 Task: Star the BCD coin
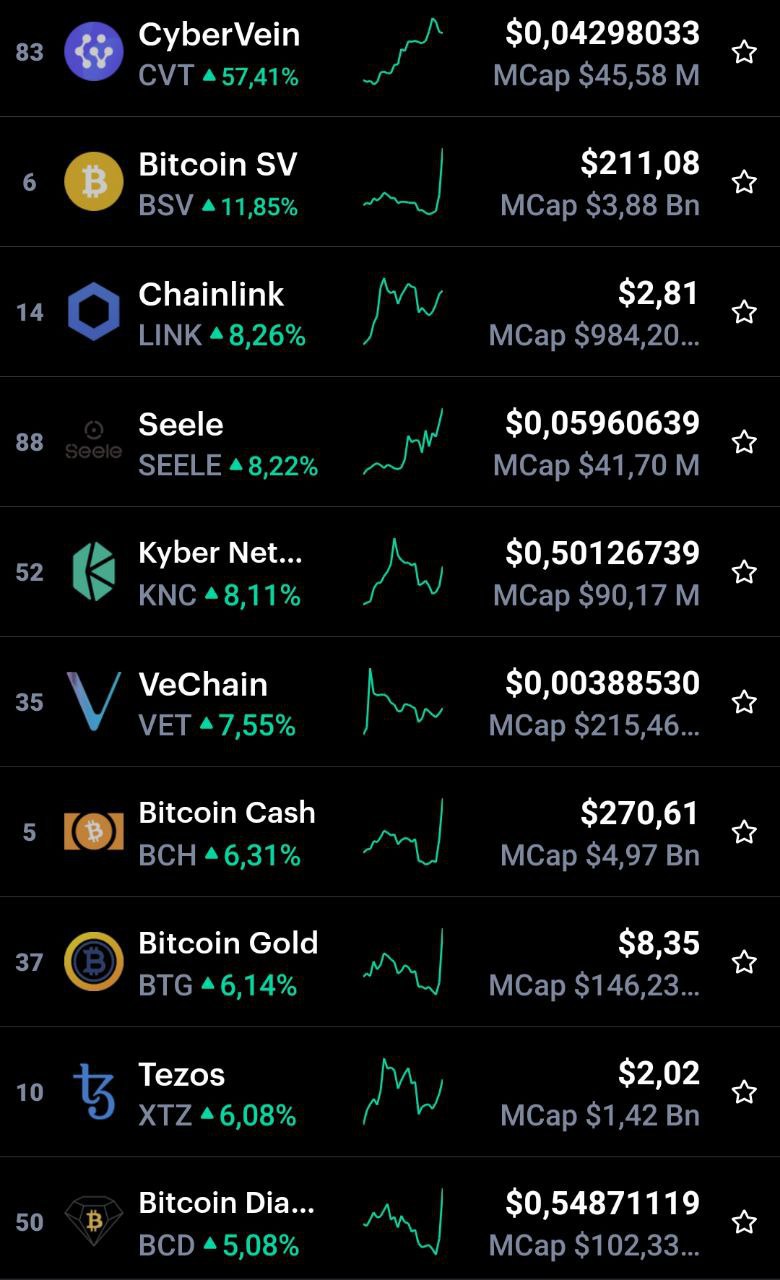744,1222
